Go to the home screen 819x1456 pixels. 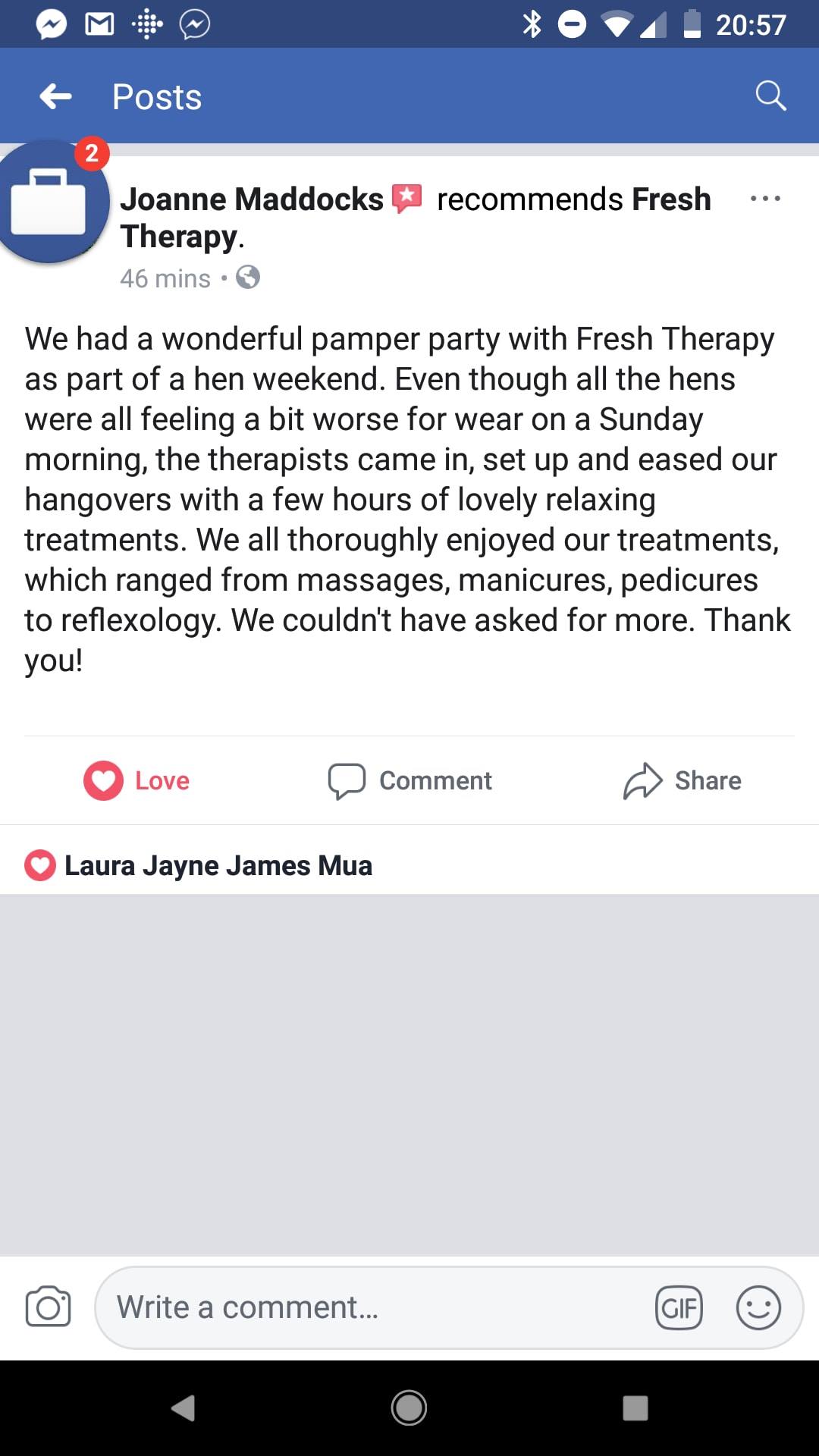[409, 1408]
